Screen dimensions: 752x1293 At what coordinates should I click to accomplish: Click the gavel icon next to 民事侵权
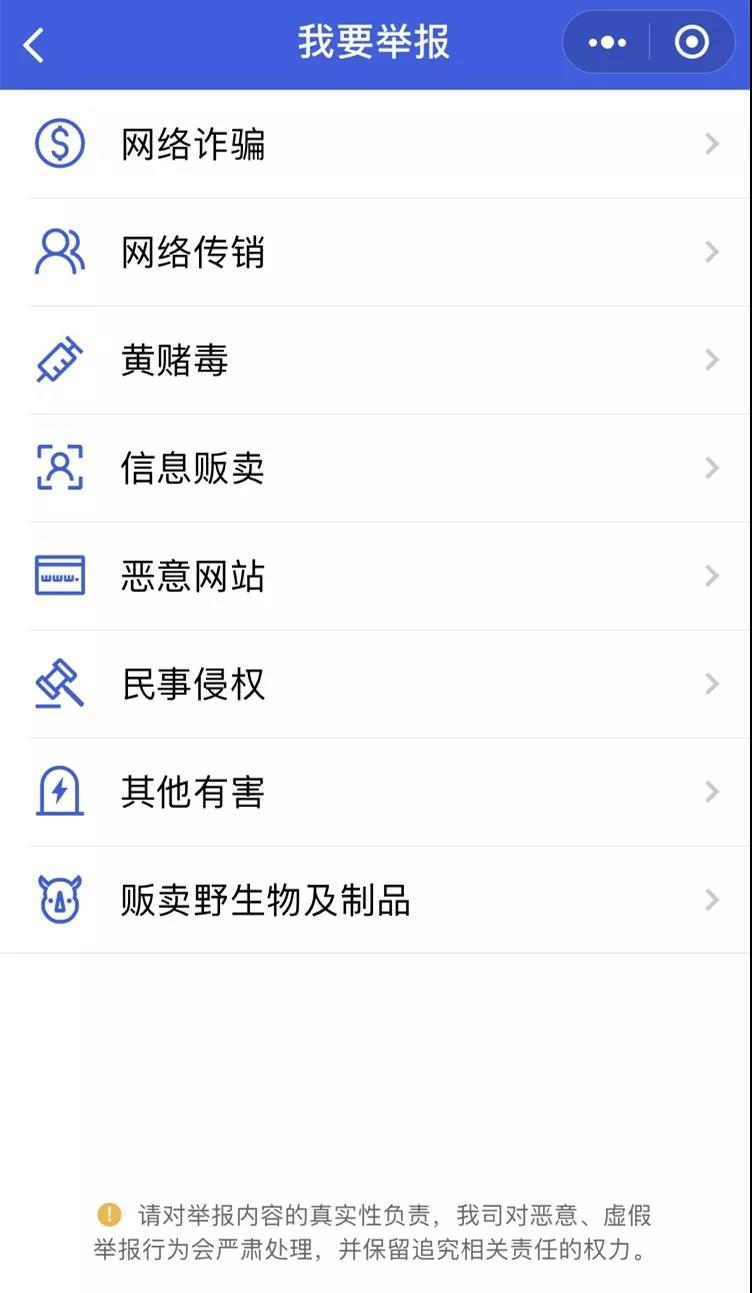tap(60, 684)
